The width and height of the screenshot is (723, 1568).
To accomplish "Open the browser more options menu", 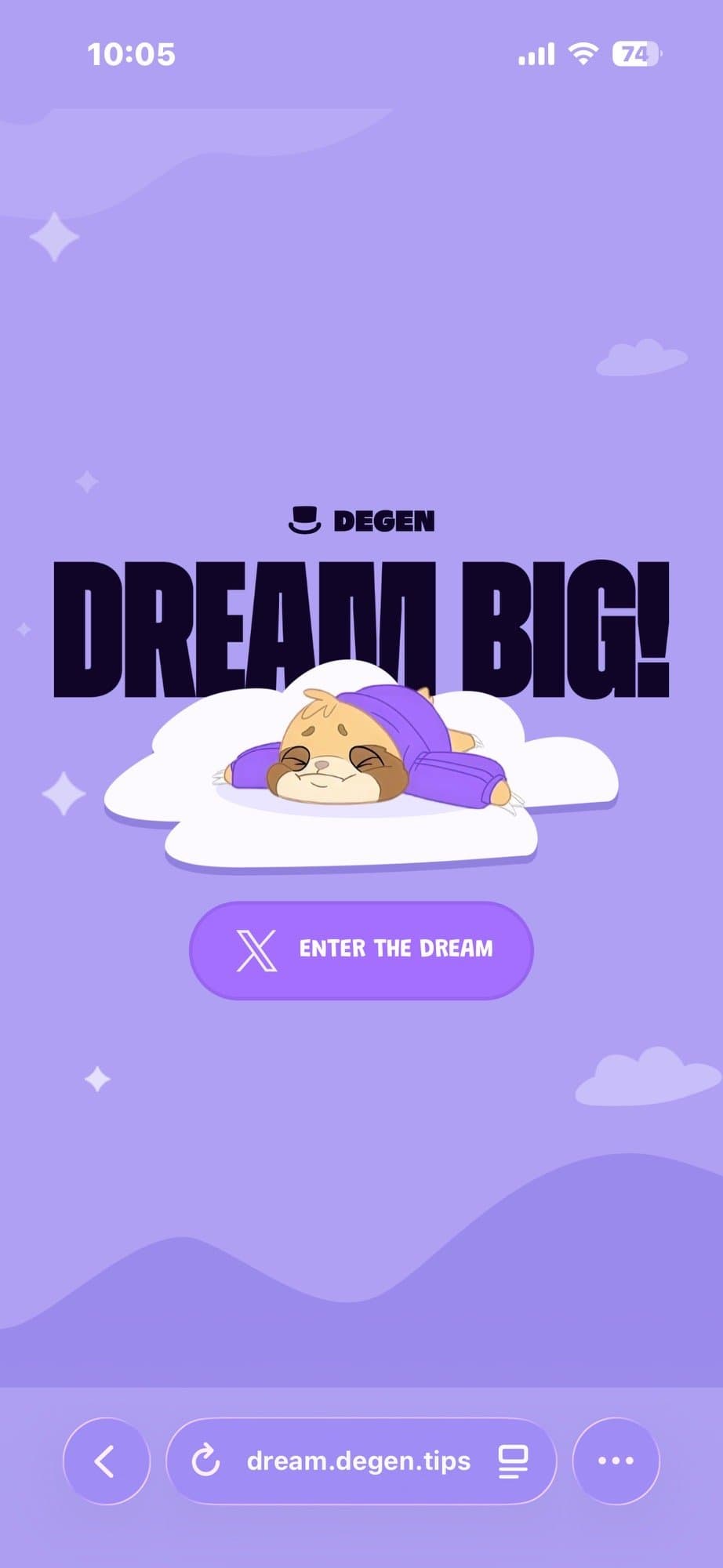I will pos(616,1461).
